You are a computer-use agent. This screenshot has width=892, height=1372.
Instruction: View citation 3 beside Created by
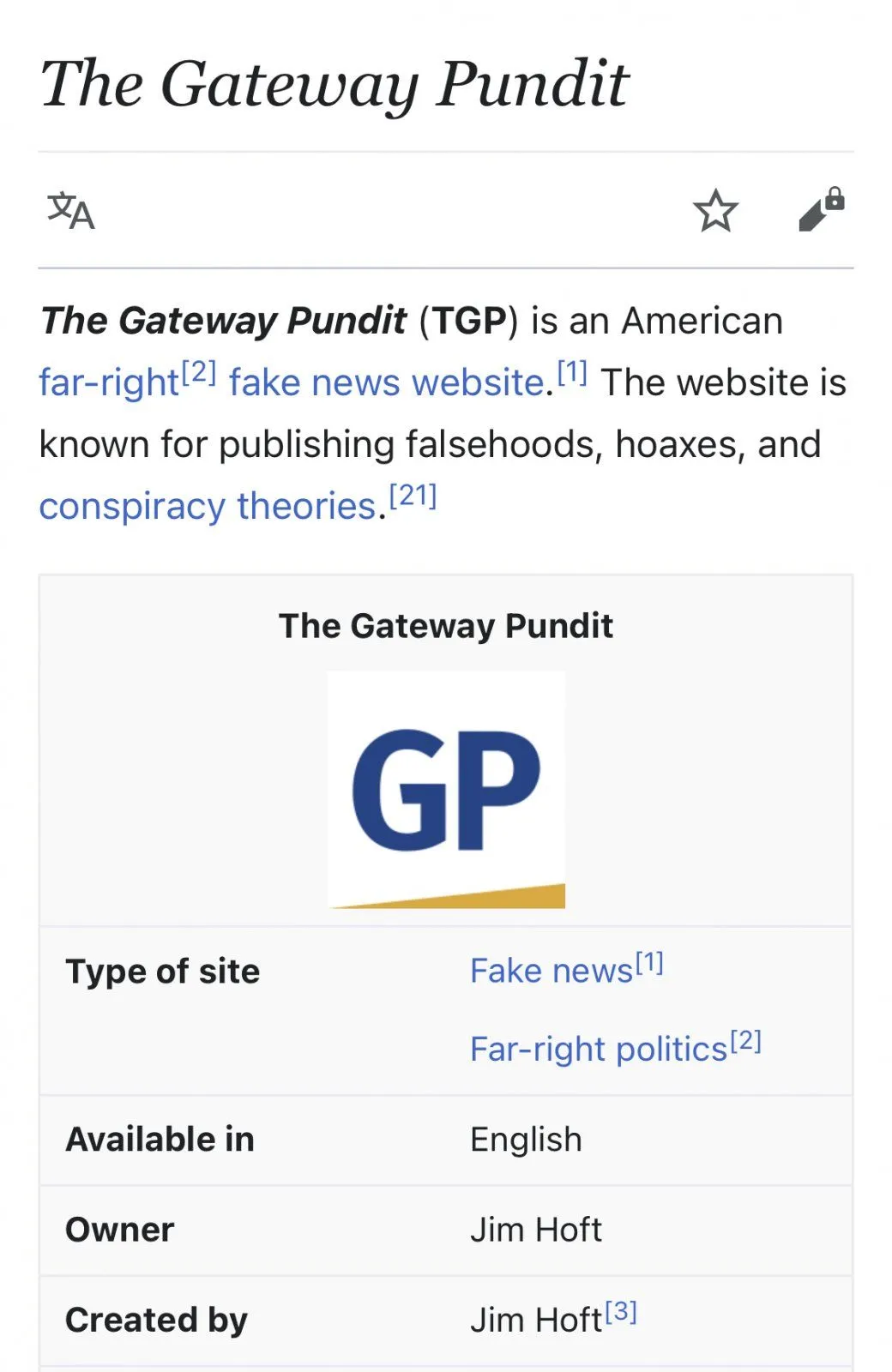pyautogui.click(x=621, y=1312)
